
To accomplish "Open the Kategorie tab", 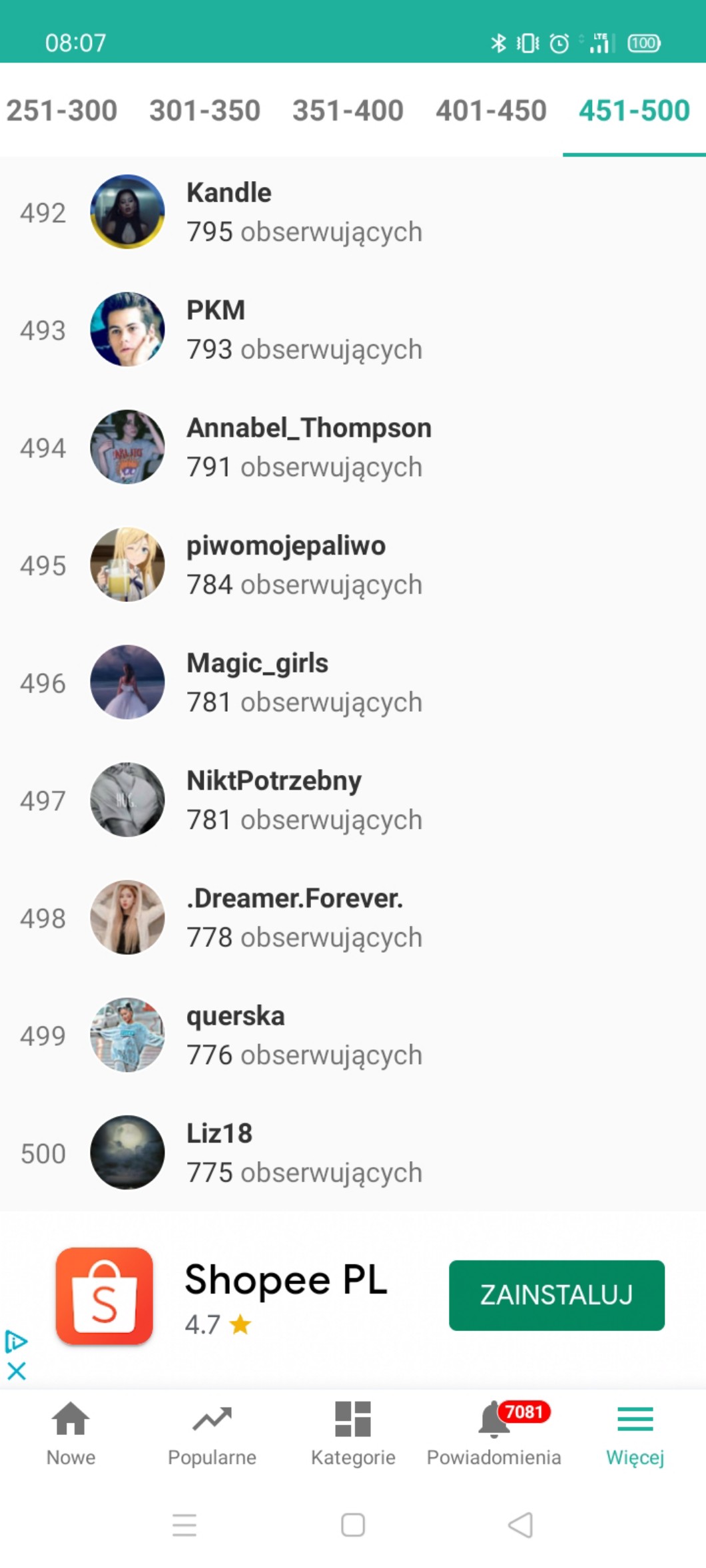I will (x=353, y=1433).
